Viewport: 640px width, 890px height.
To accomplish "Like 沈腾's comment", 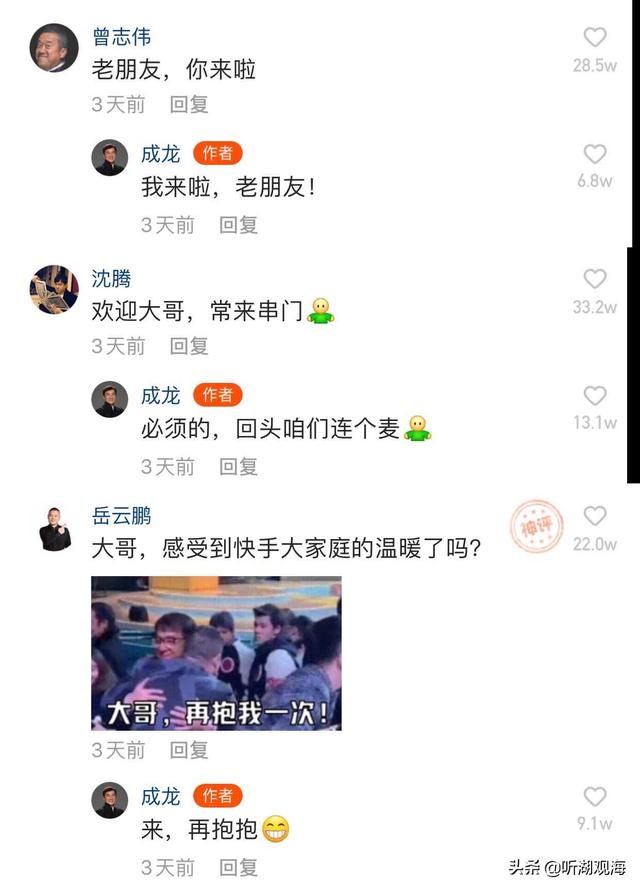I will pyautogui.click(x=595, y=280).
